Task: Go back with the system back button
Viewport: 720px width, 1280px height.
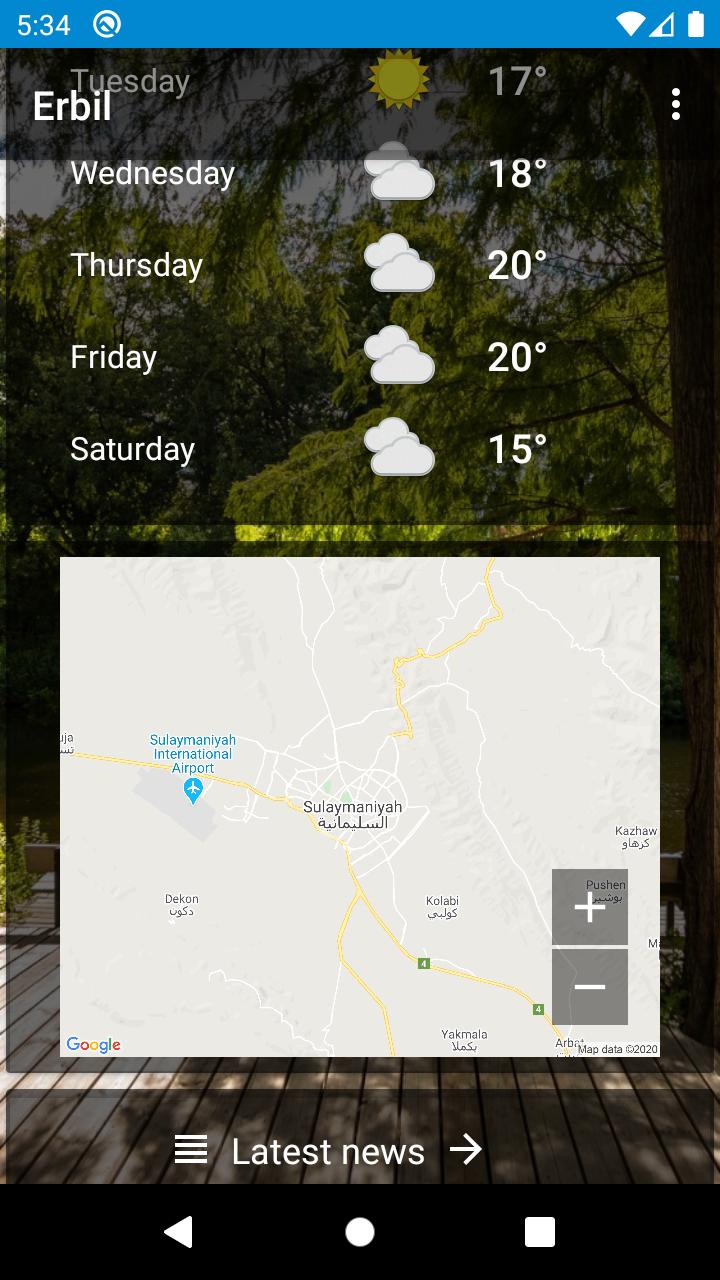Action: [x=178, y=1232]
